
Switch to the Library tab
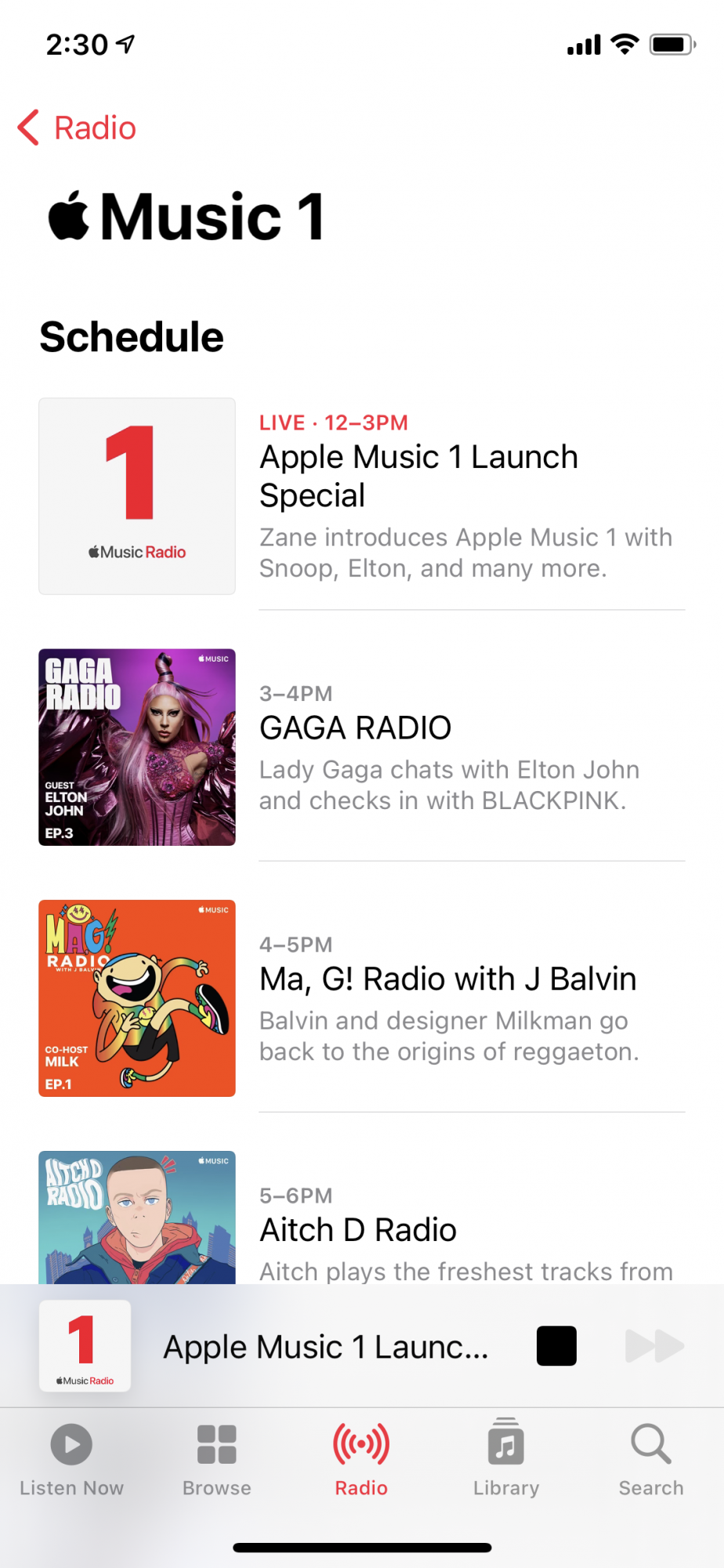coord(506,1459)
